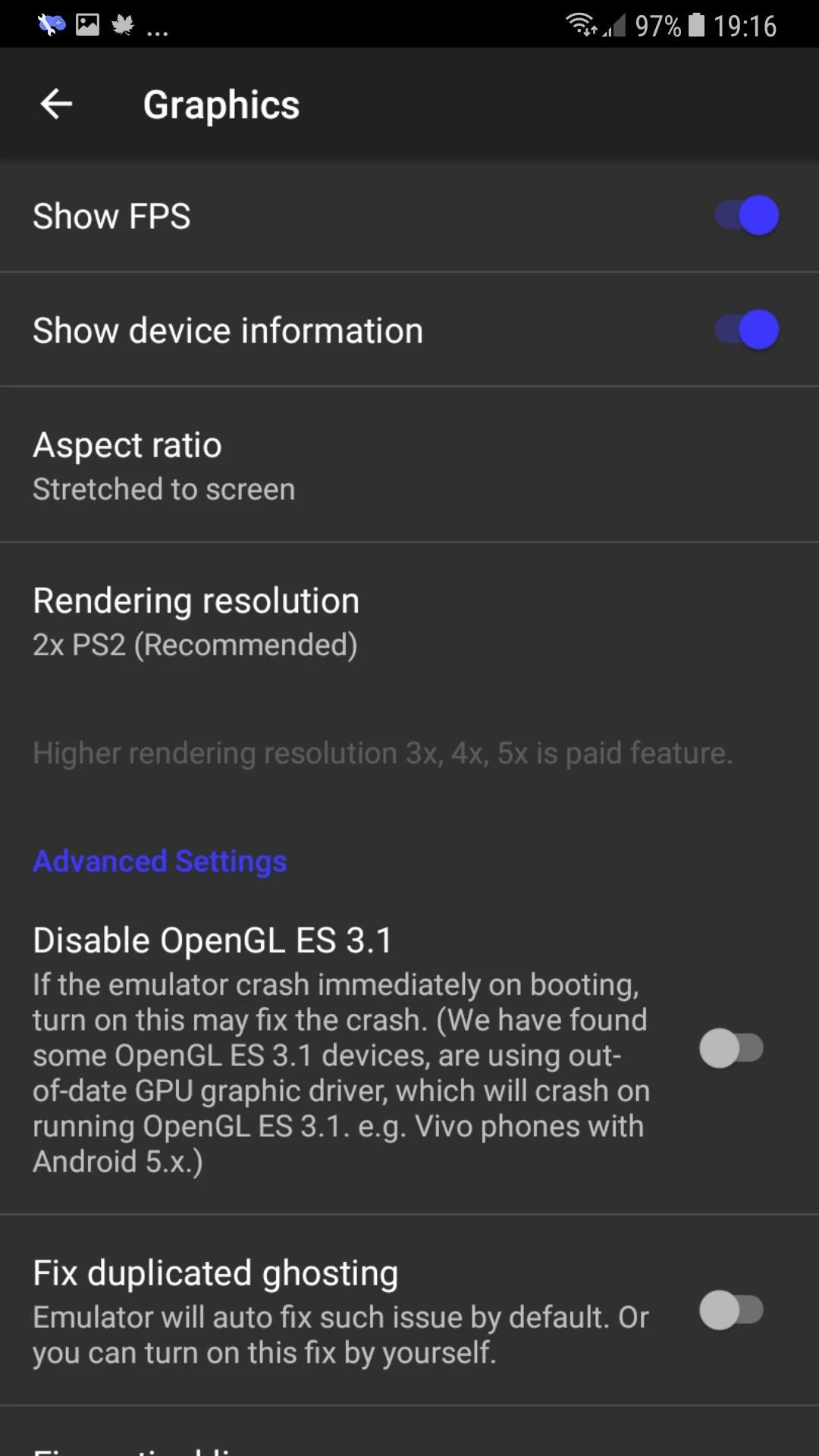The width and height of the screenshot is (819, 1456).
Task: Enable Disable OpenGL ES 3.1 toggle
Action: tap(731, 1048)
